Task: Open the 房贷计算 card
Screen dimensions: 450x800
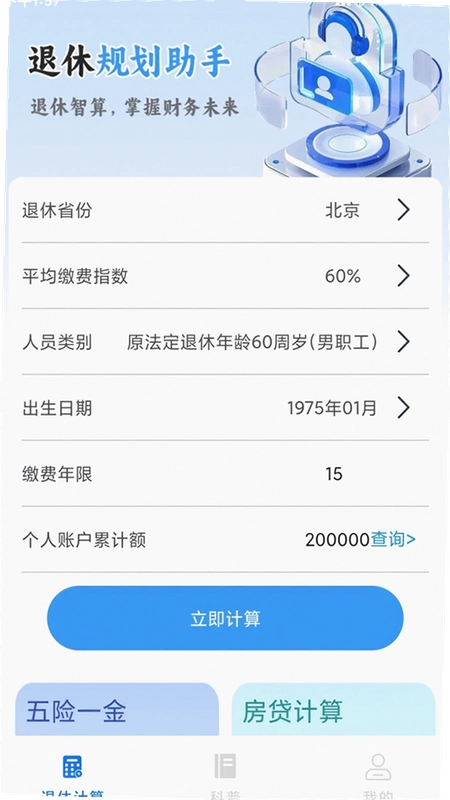Action: 334,709
